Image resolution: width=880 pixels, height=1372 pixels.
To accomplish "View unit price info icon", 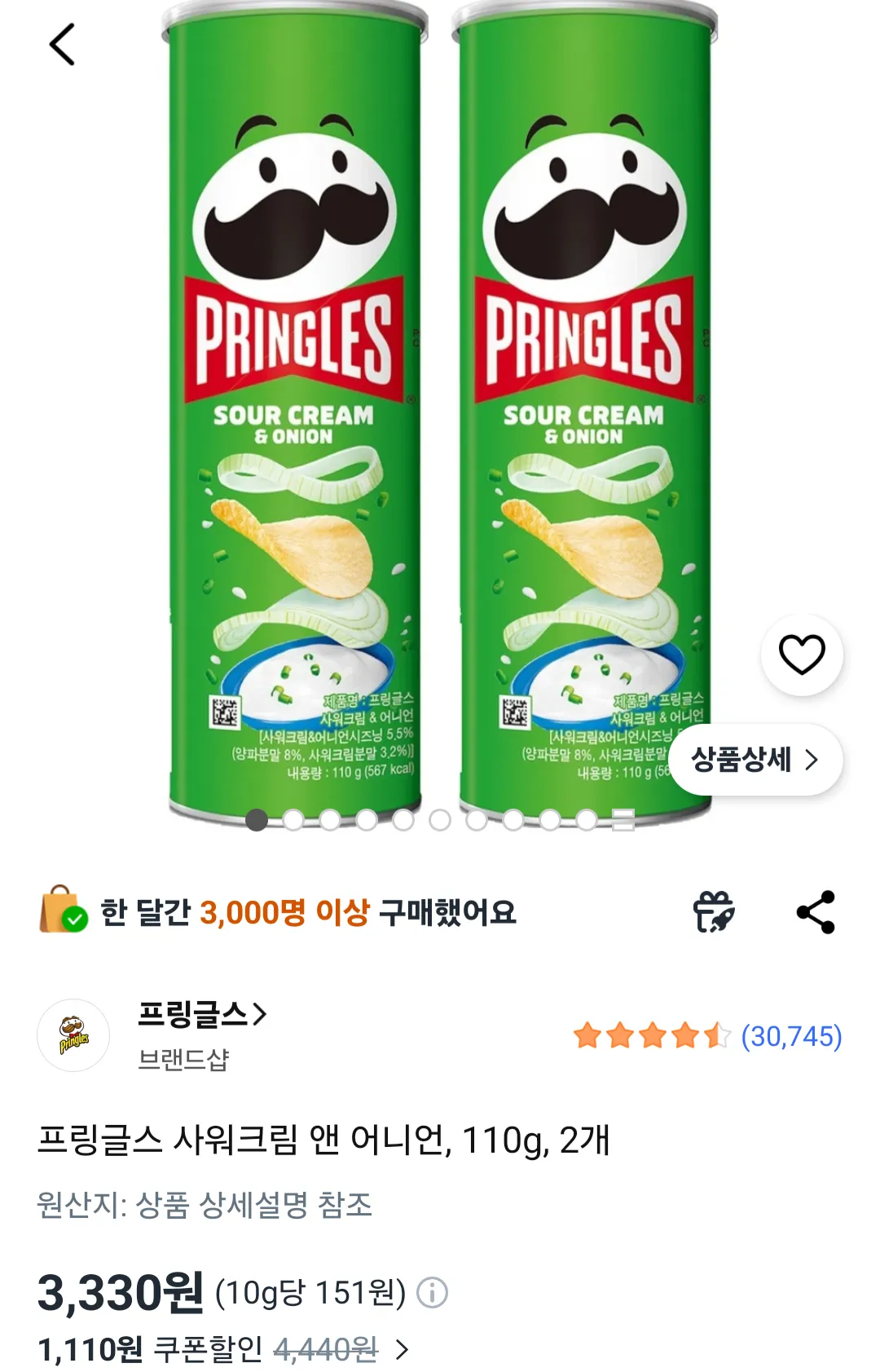I will (x=432, y=1293).
